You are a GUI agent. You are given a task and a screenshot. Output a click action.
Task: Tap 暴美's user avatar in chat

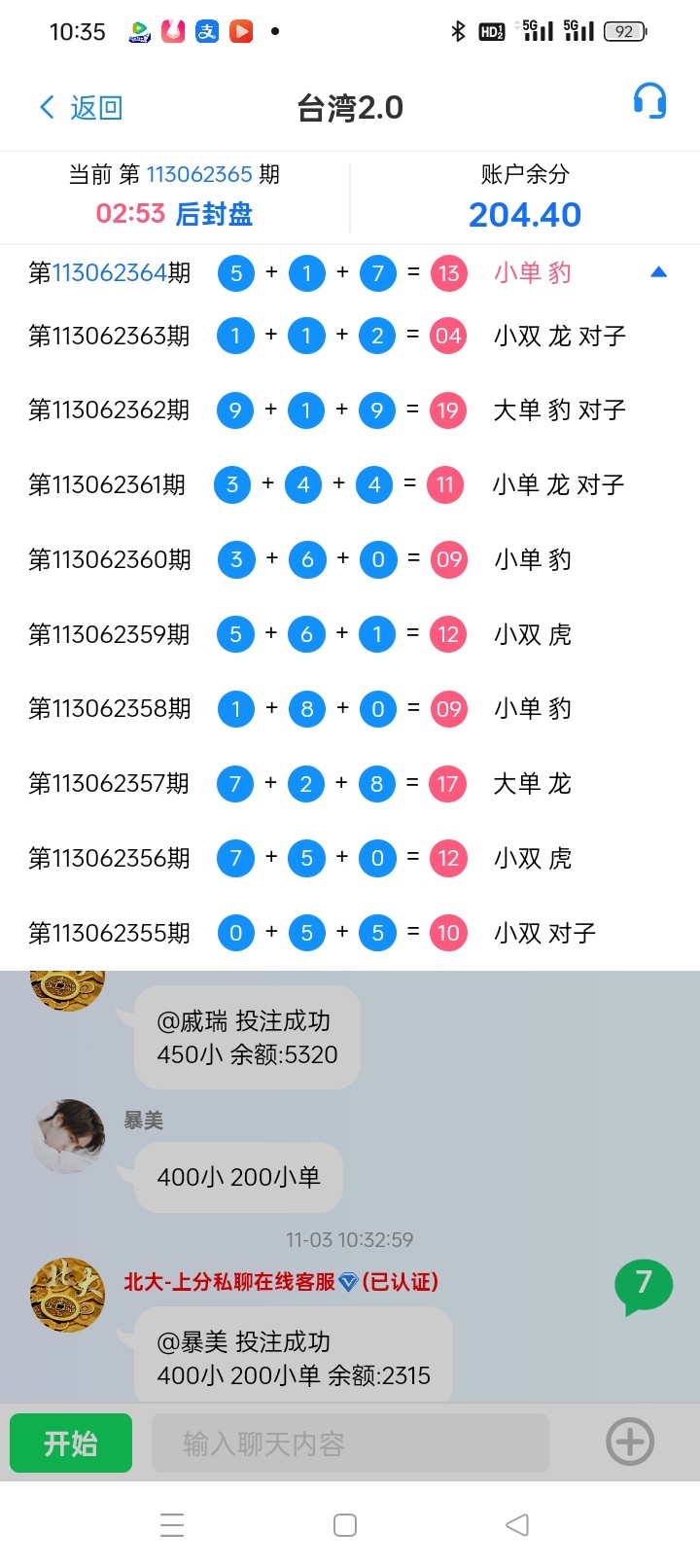coord(66,1138)
